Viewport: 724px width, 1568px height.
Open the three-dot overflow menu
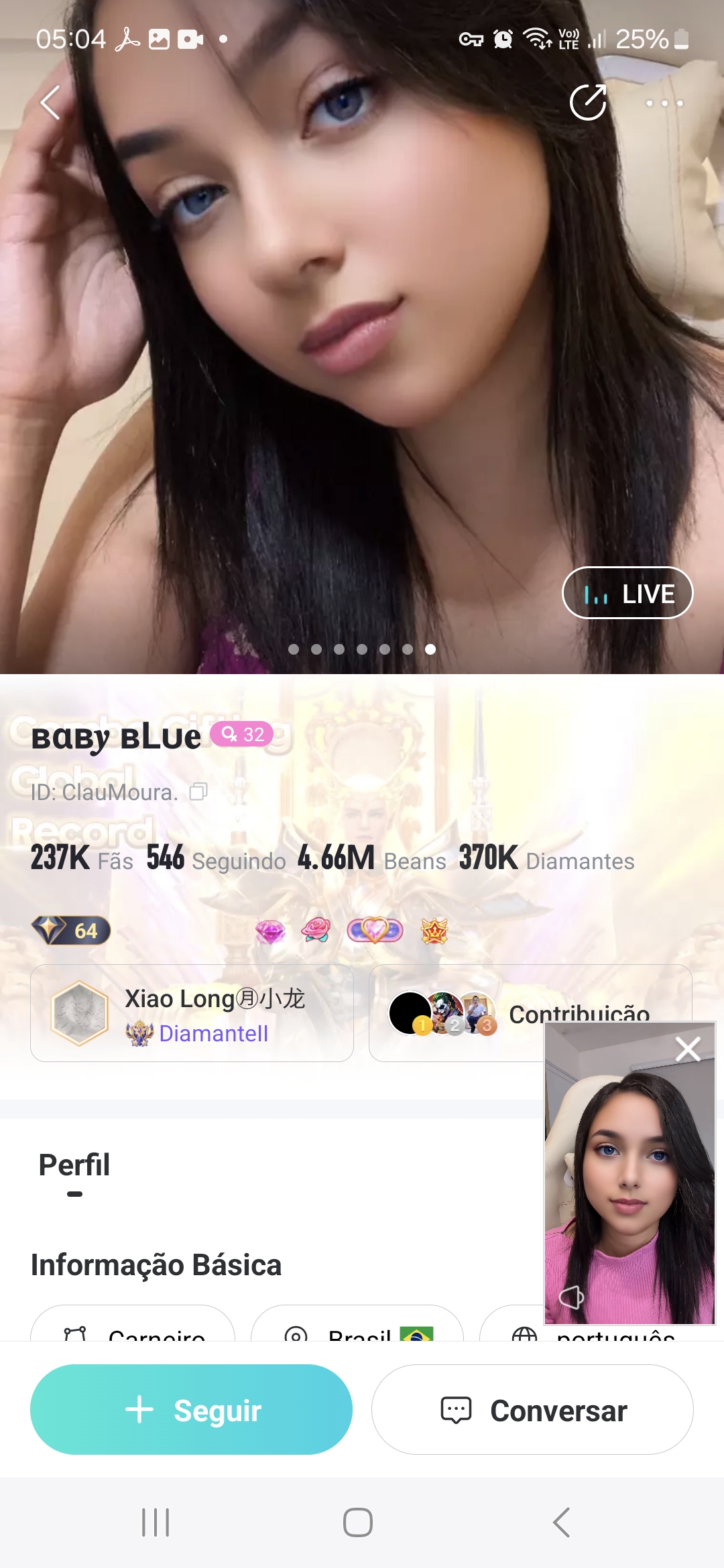(664, 103)
